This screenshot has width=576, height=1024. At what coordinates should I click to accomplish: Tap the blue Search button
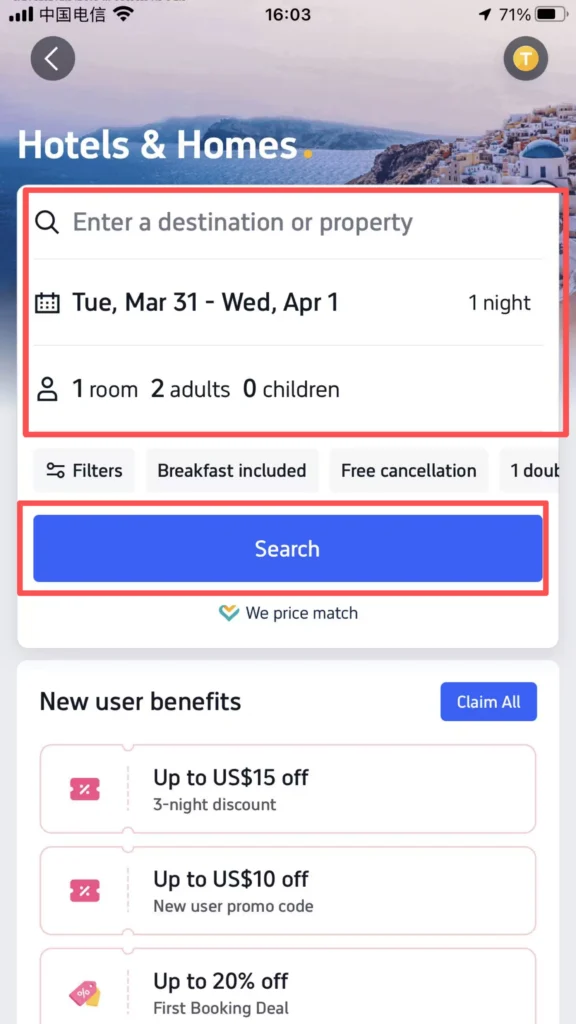click(288, 549)
